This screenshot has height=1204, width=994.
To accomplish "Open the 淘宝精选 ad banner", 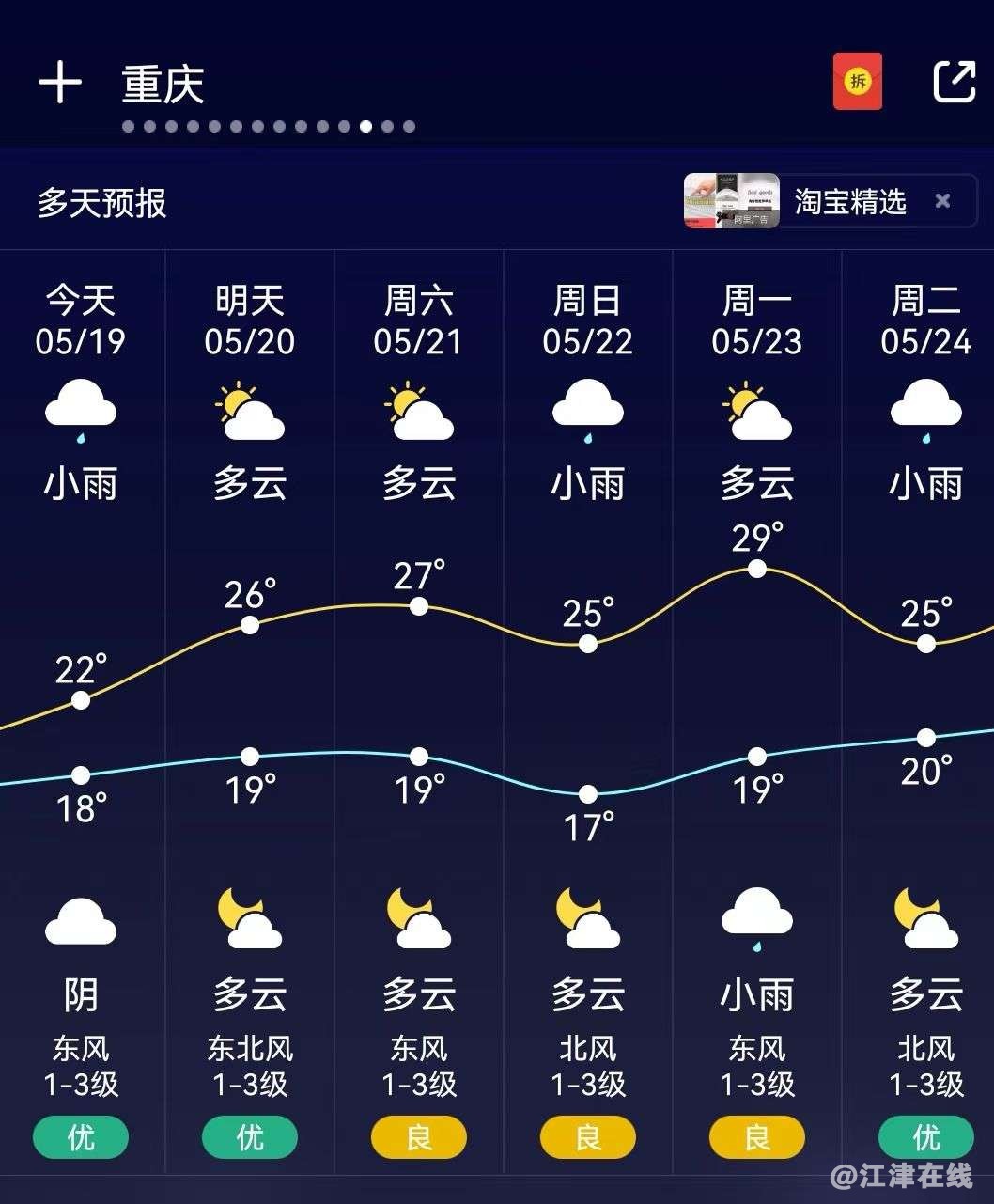I will pos(808,201).
